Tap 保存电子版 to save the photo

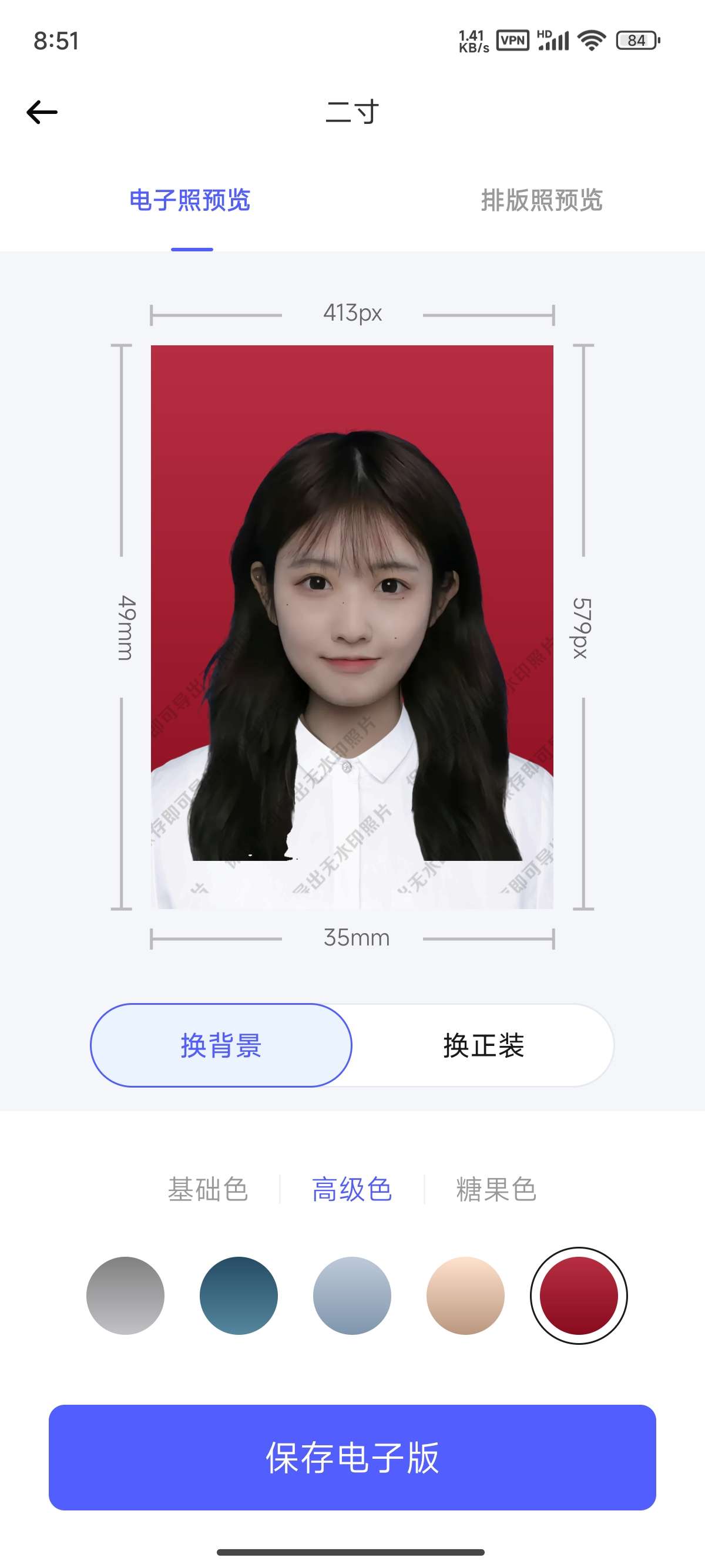click(x=352, y=1457)
